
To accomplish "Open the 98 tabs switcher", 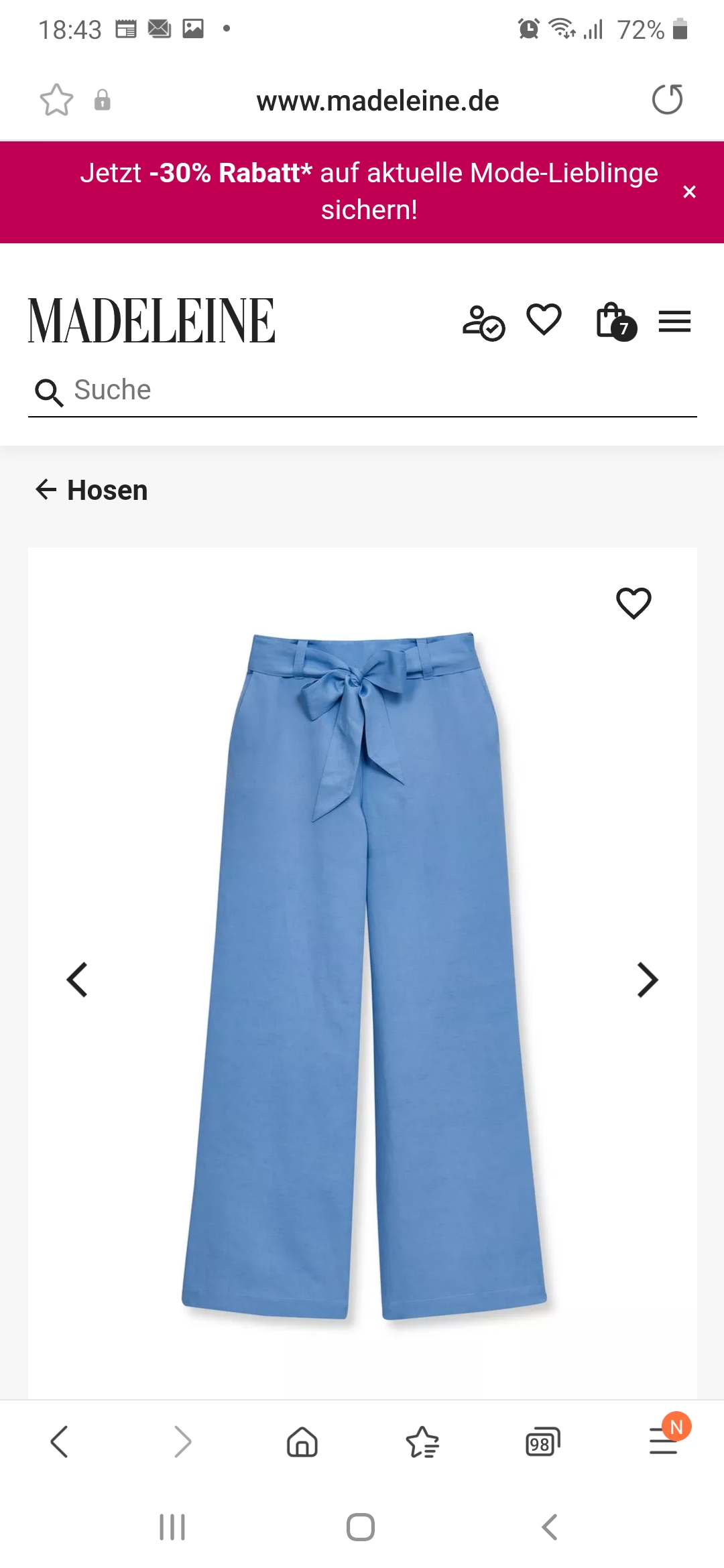I will tap(542, 1441).
